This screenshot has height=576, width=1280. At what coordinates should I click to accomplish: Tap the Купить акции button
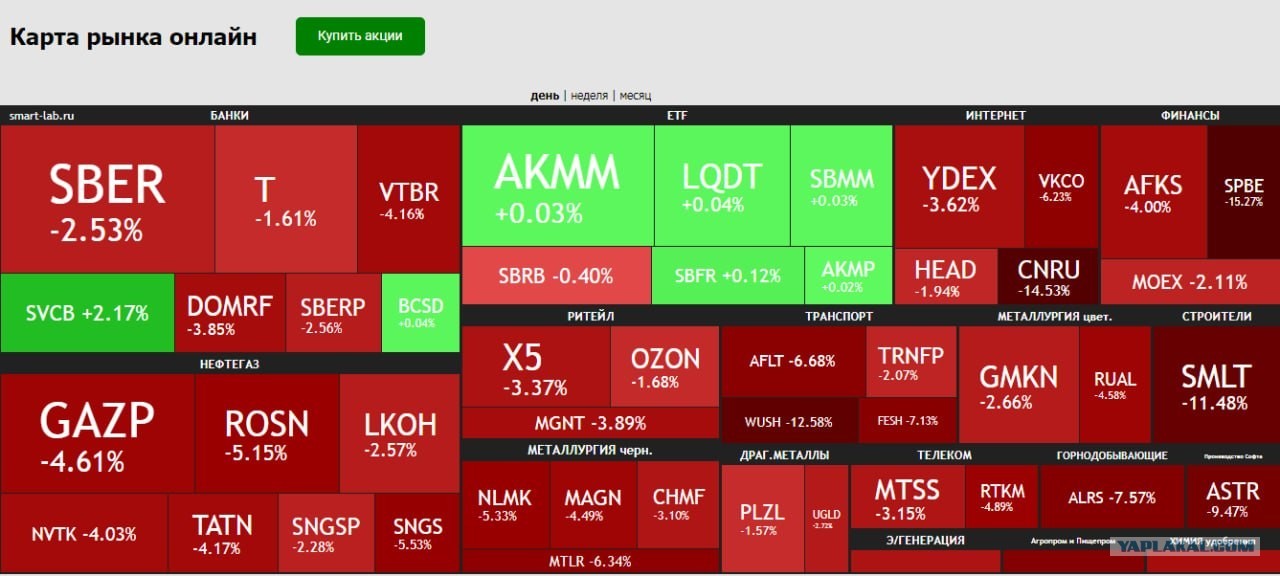pyautogui.click(x=360, y=36)
